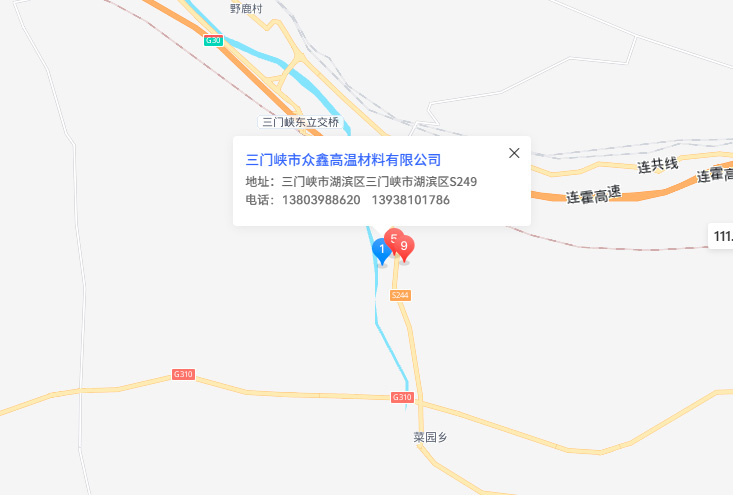Select the blue map marker numbered 1

[381, 250]
